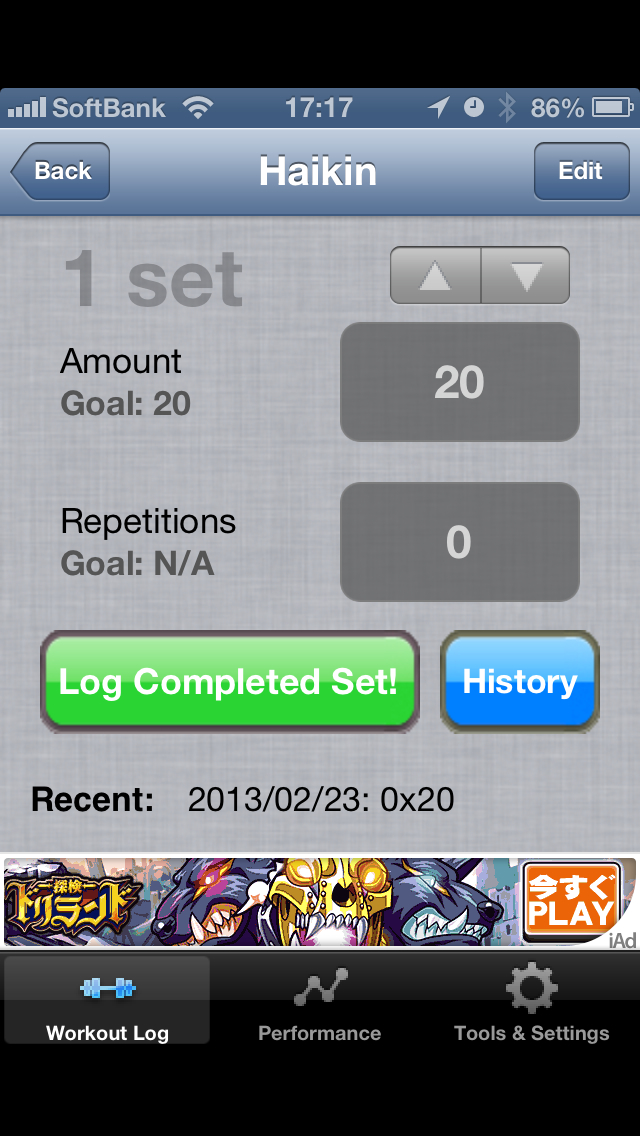Select the Workout Log tab
Image resolution: width=640 pixels, height=1136 pixels.
(107, 1002)
